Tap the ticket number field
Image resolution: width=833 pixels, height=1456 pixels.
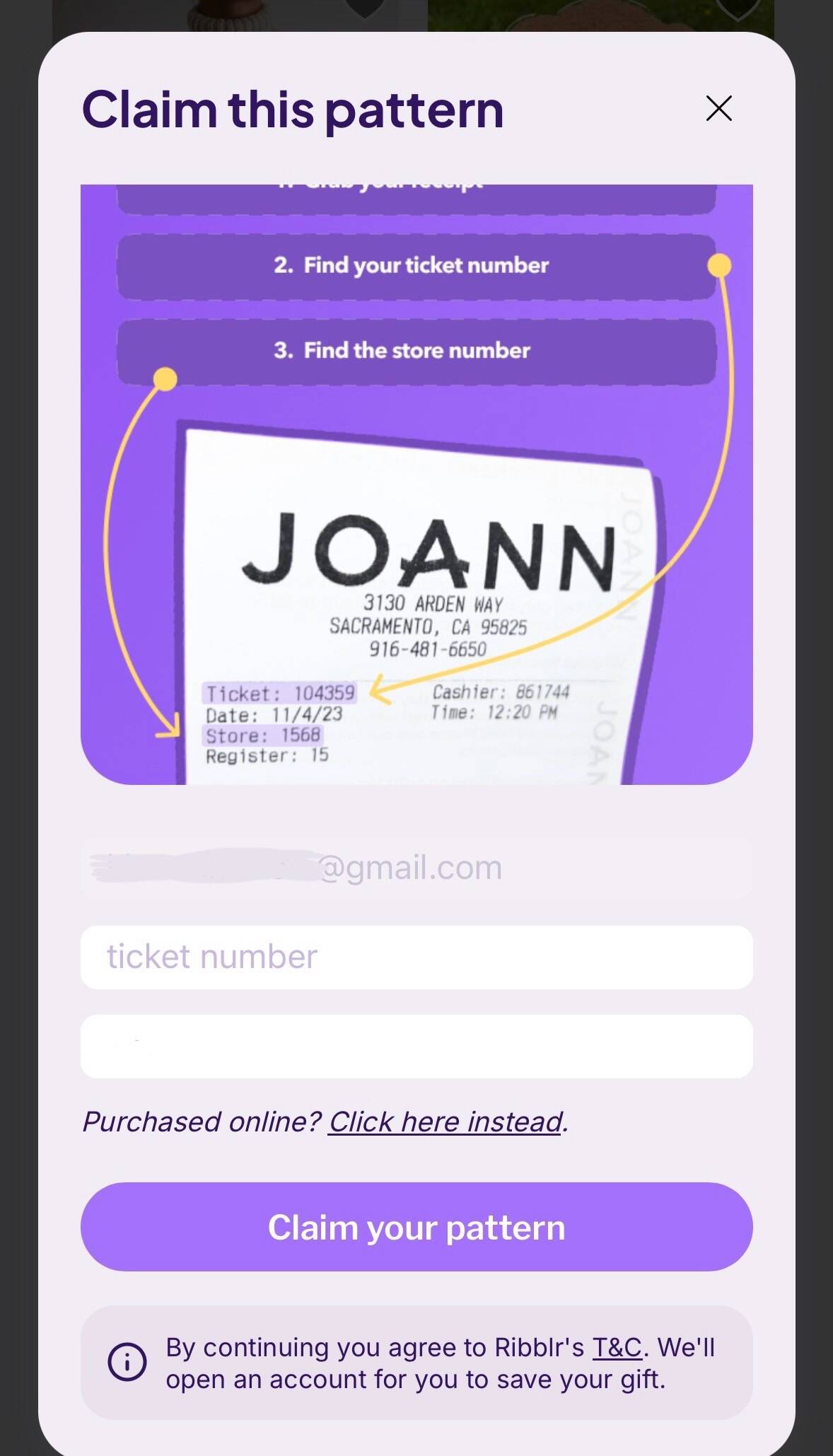point(416,957)
